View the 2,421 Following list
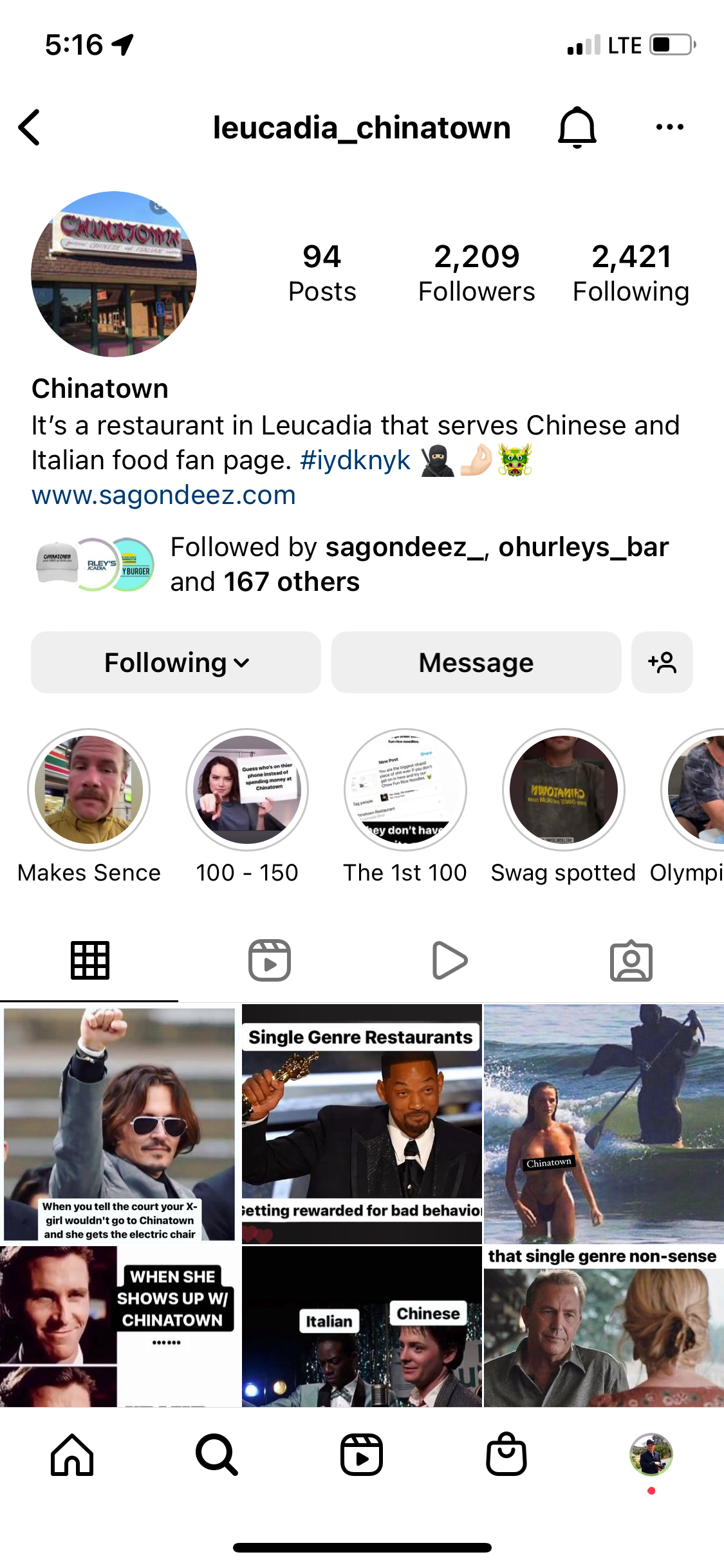 pyautogui.click(x=631, y=273)
